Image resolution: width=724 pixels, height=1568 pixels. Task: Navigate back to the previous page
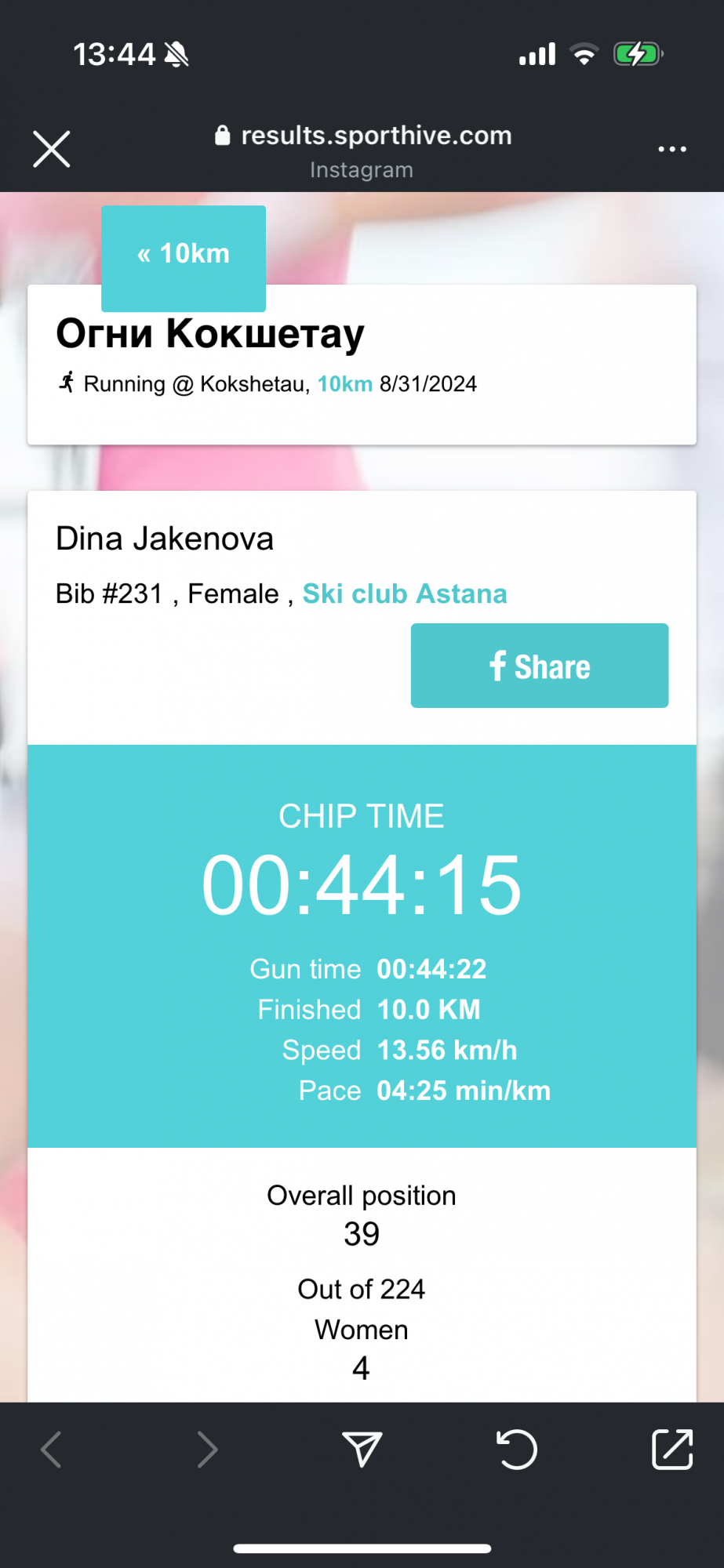[52, 1449]
